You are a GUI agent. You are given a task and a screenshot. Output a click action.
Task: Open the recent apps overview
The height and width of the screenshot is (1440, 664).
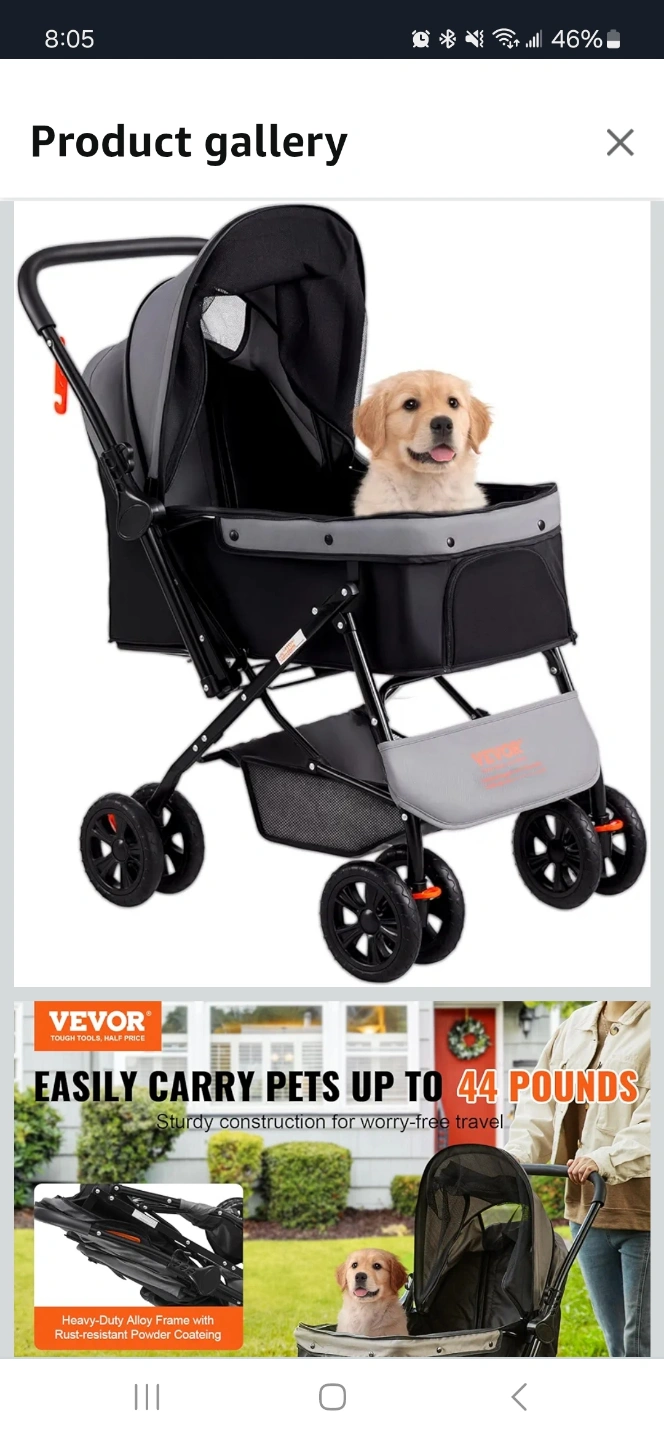(147, 1397)
